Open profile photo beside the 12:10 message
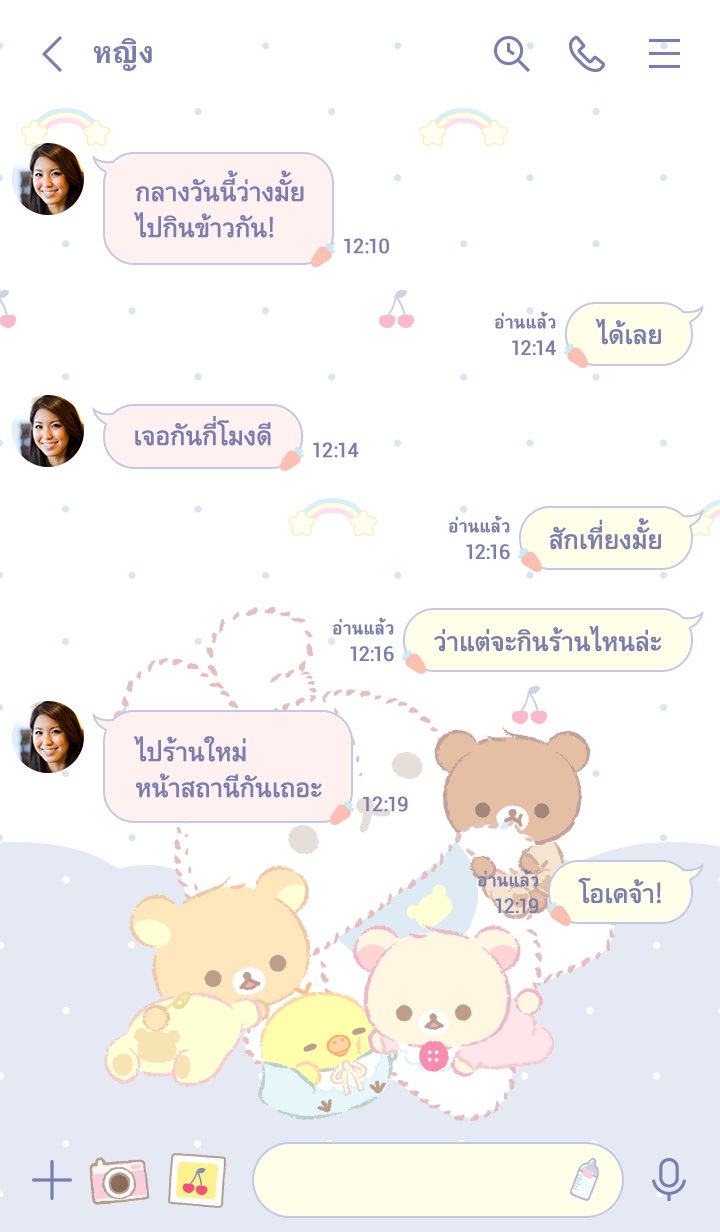Screen dimensions: 720x1232 click(48, 179)
